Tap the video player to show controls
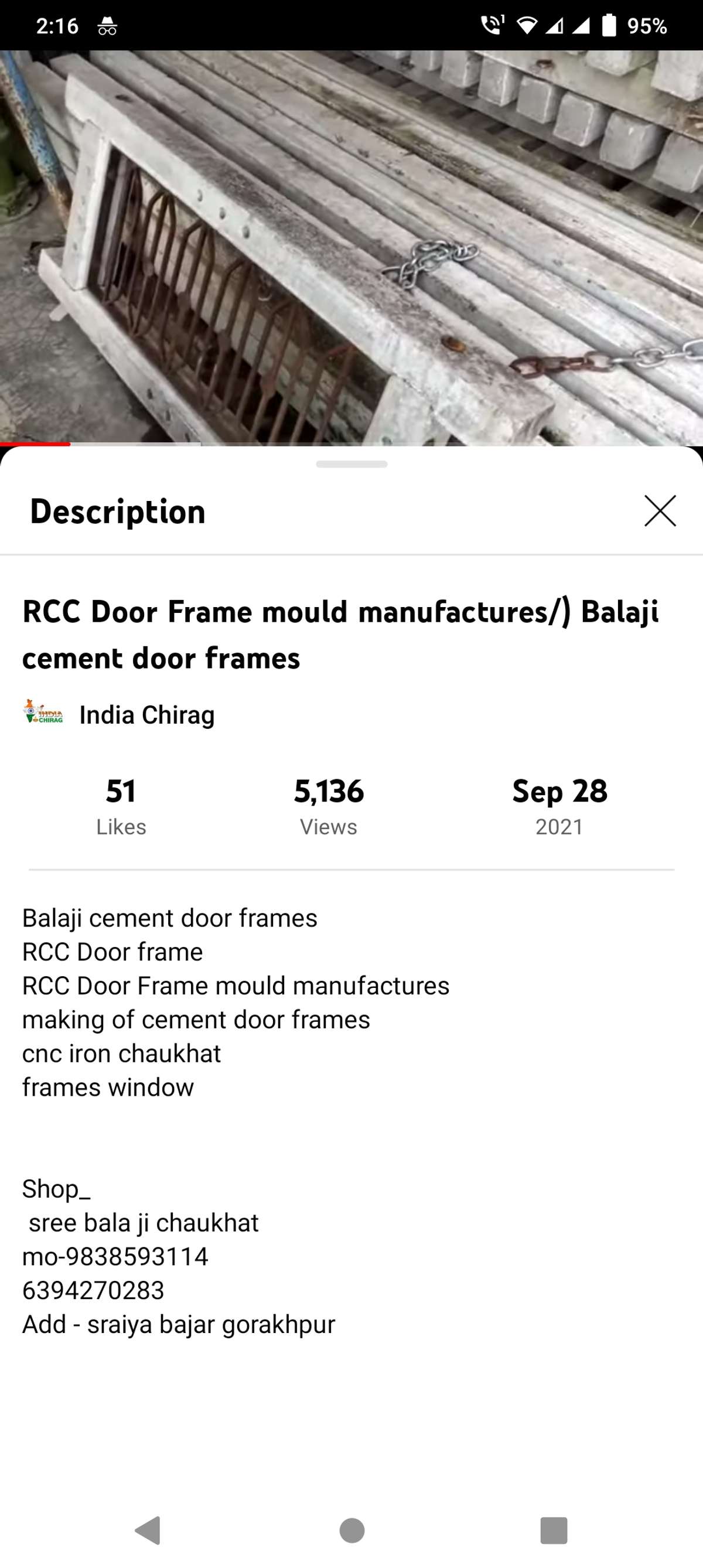 [x=351, y=247]
